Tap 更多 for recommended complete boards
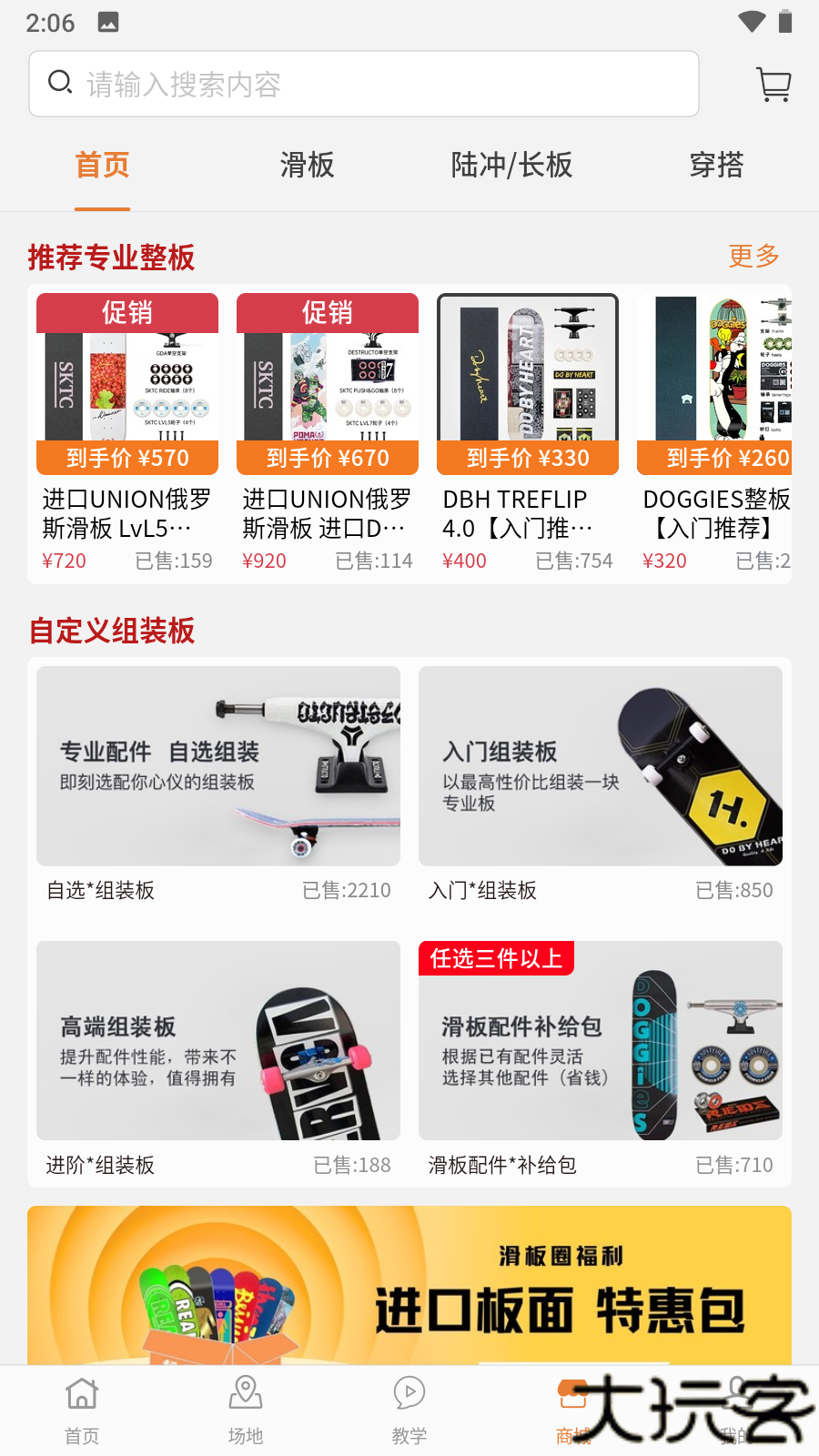819x1456 pixels. pos(753,256)
